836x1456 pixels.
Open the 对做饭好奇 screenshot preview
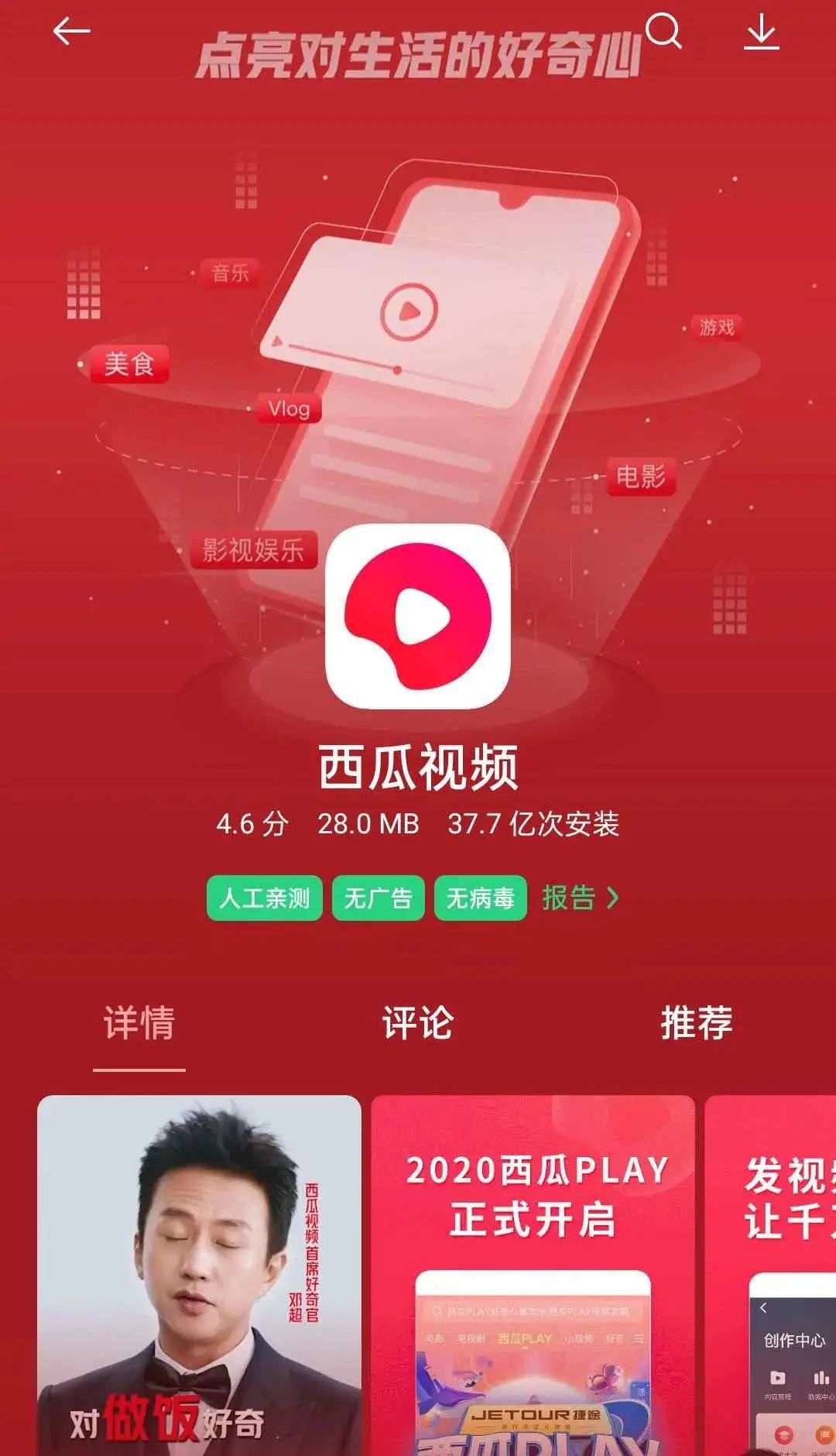(199, 1274)
